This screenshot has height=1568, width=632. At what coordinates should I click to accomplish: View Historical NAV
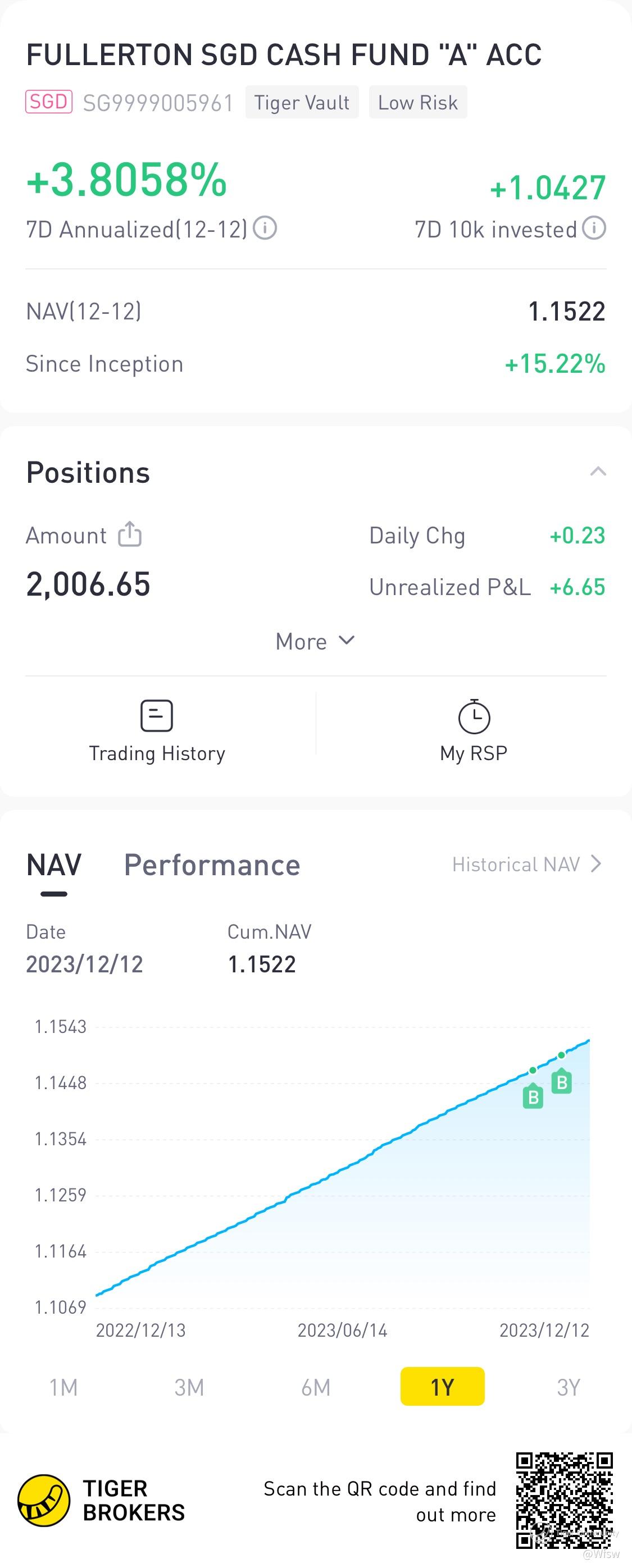527,865
